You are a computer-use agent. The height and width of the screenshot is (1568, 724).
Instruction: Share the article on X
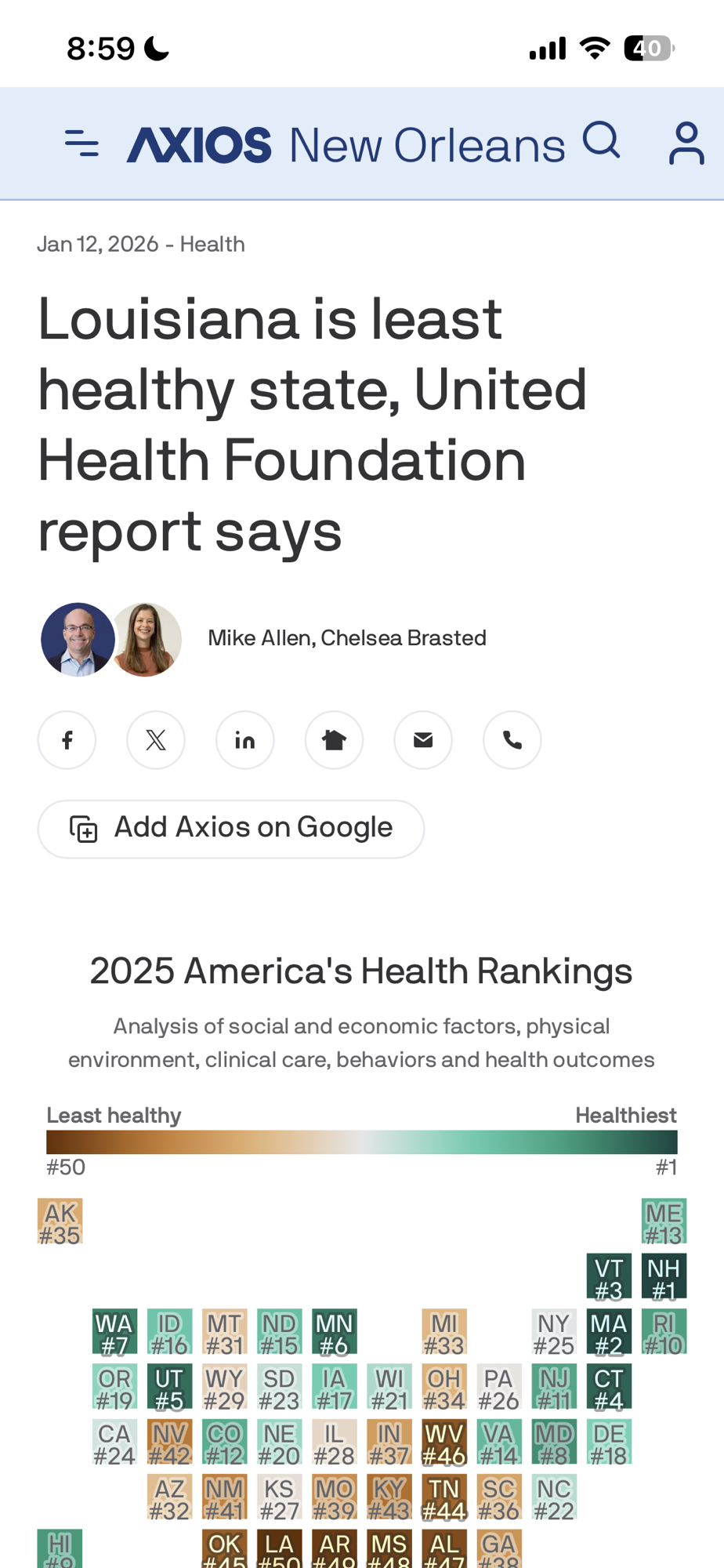point(156,740)
